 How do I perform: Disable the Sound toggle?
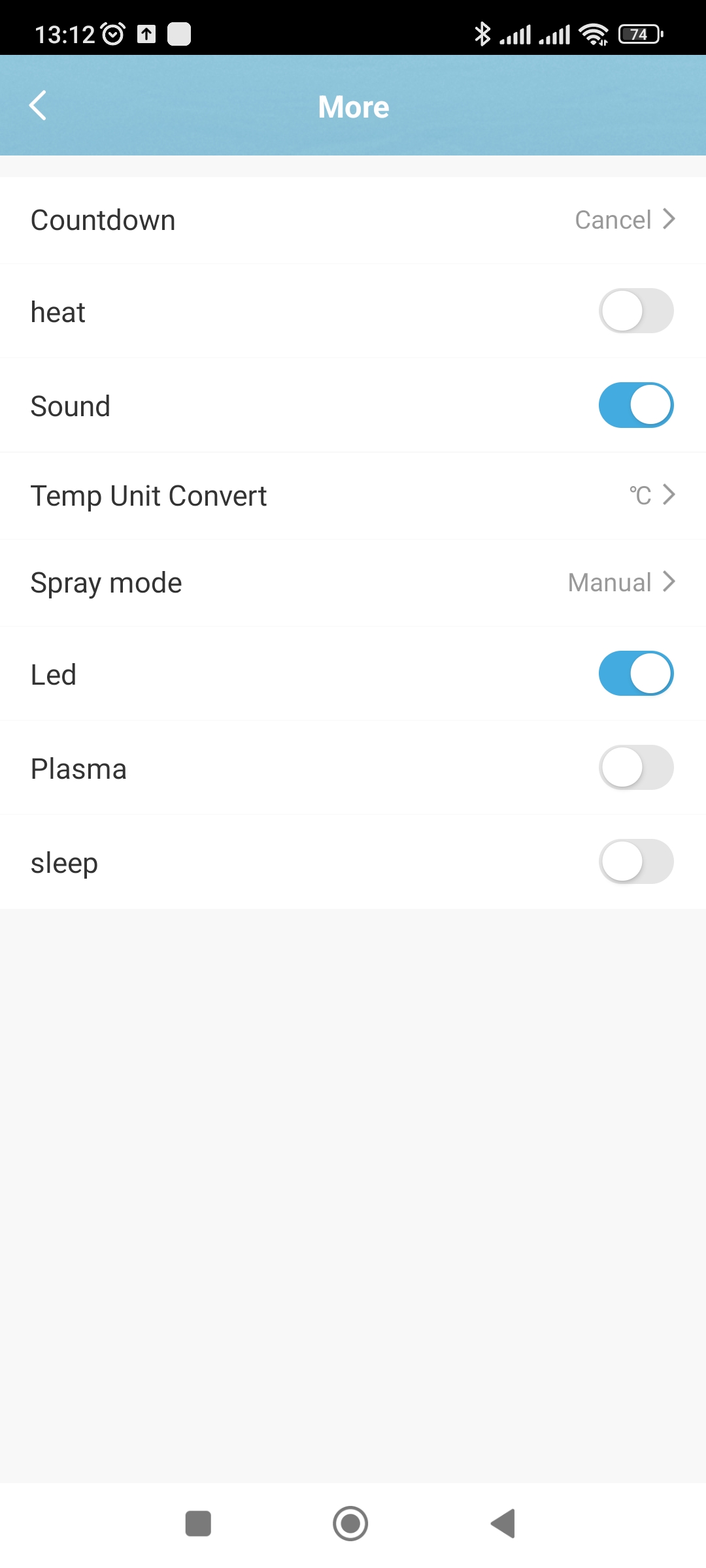(635, 405)
